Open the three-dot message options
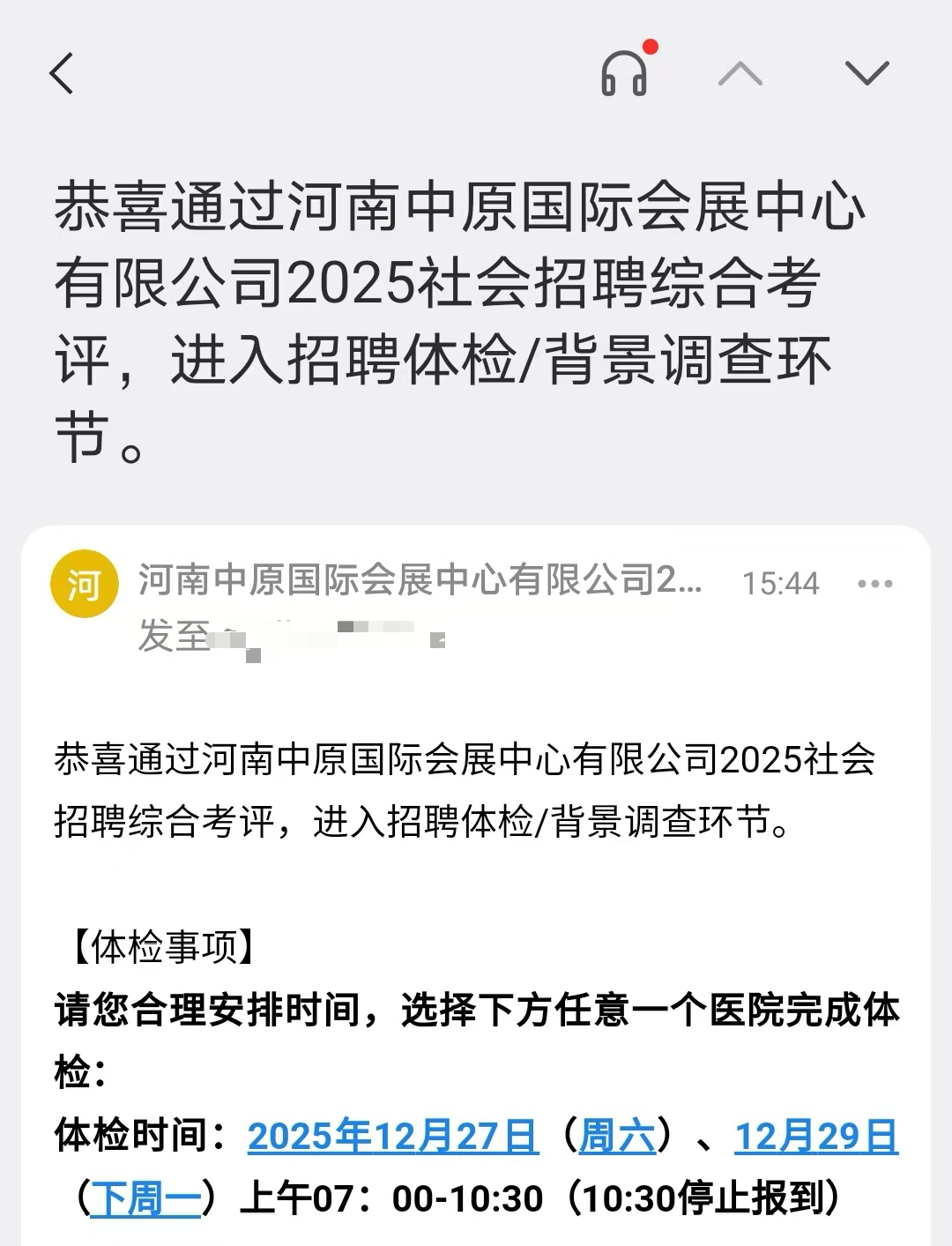The width and height of the screenshot is (952, 1246). pyautogui.click(x=874, y=584)
